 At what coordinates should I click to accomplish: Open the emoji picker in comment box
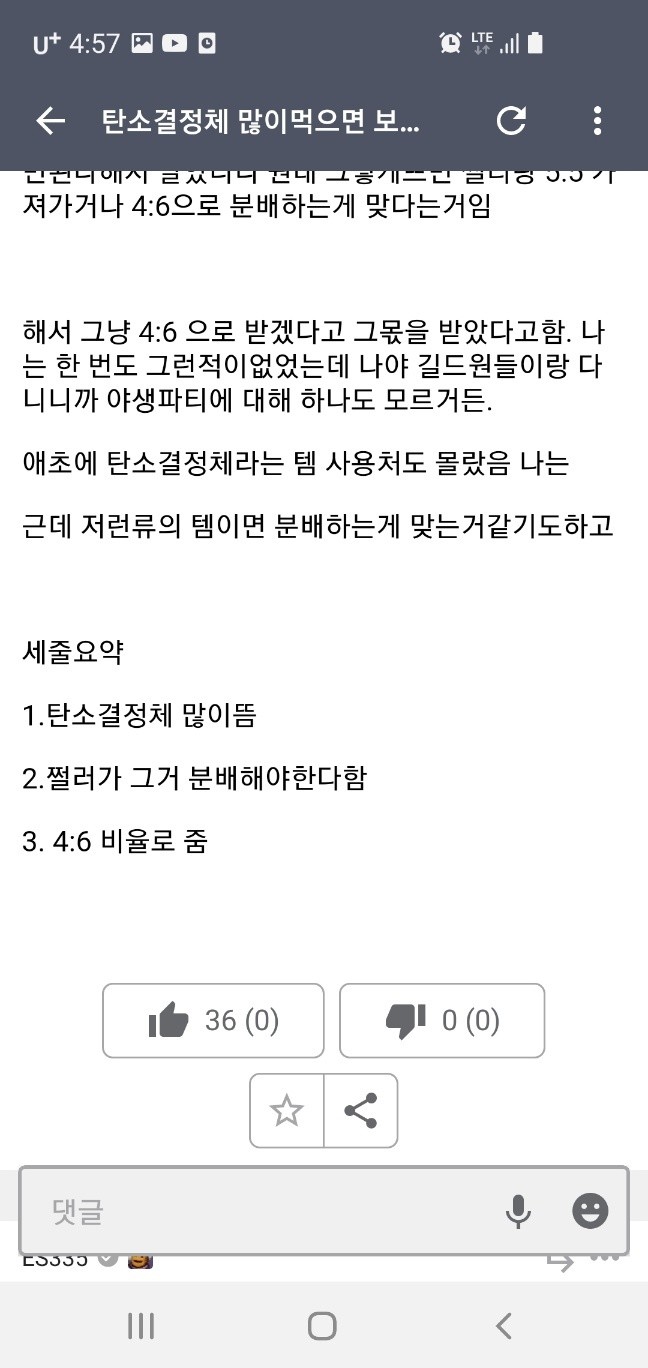coord(590,1212)
